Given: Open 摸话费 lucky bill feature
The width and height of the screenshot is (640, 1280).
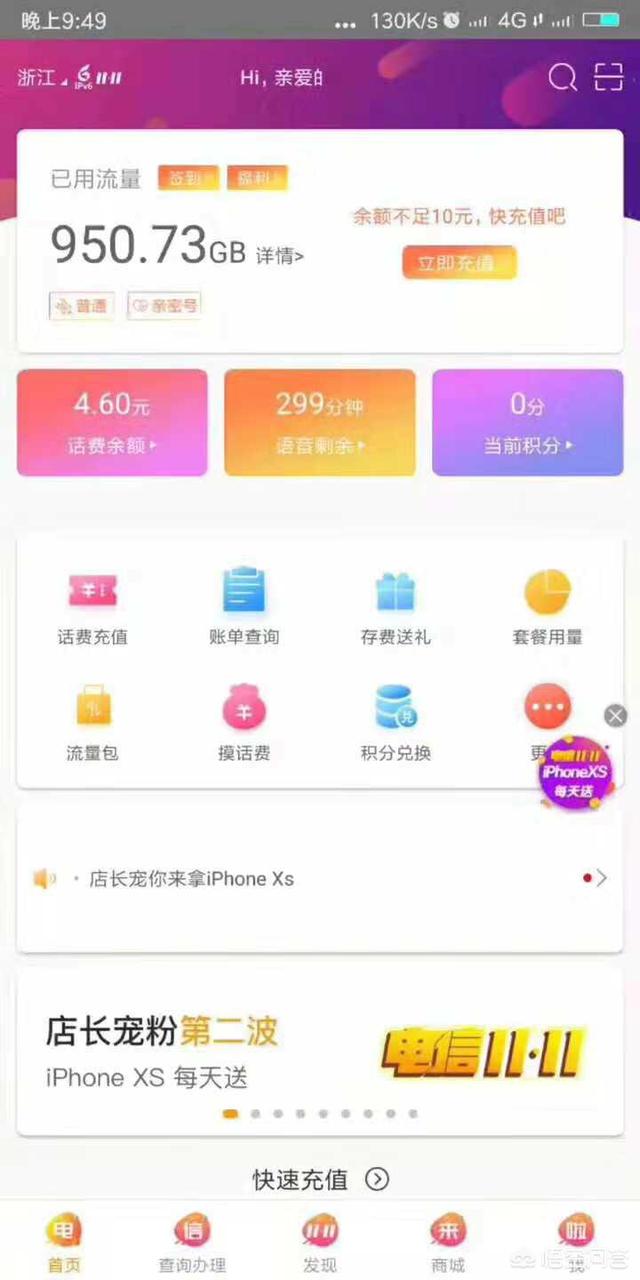Looking at the screenshot, I should [x=244, y=724].
